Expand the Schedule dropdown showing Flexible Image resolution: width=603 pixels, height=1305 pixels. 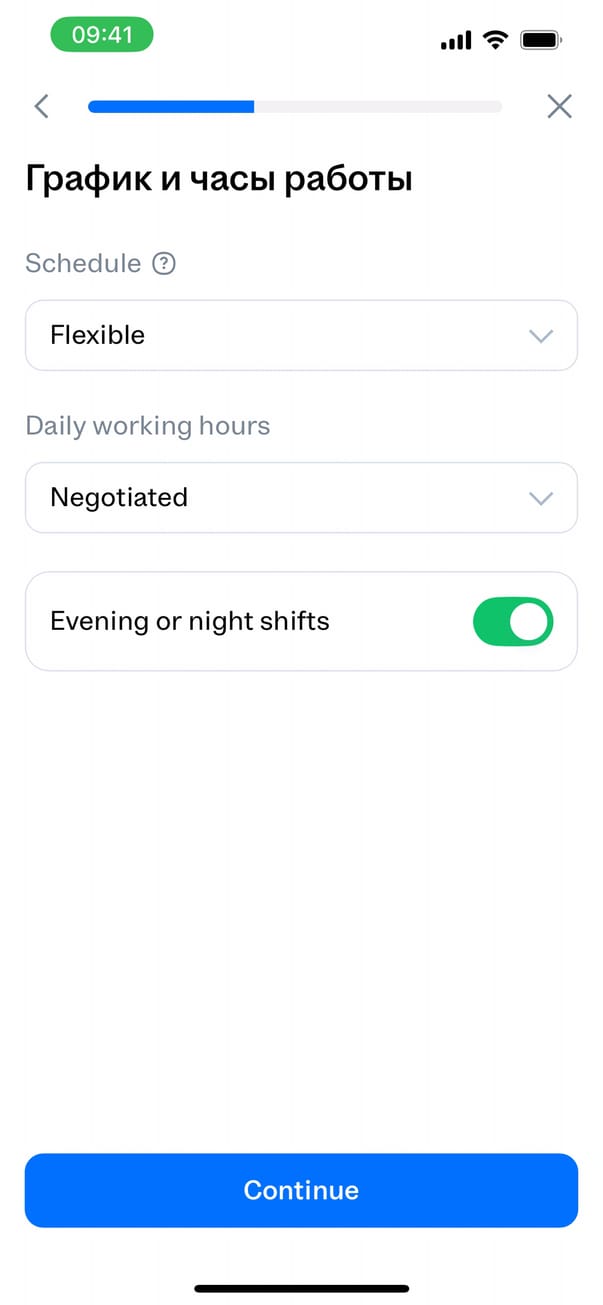coord(301,336)
